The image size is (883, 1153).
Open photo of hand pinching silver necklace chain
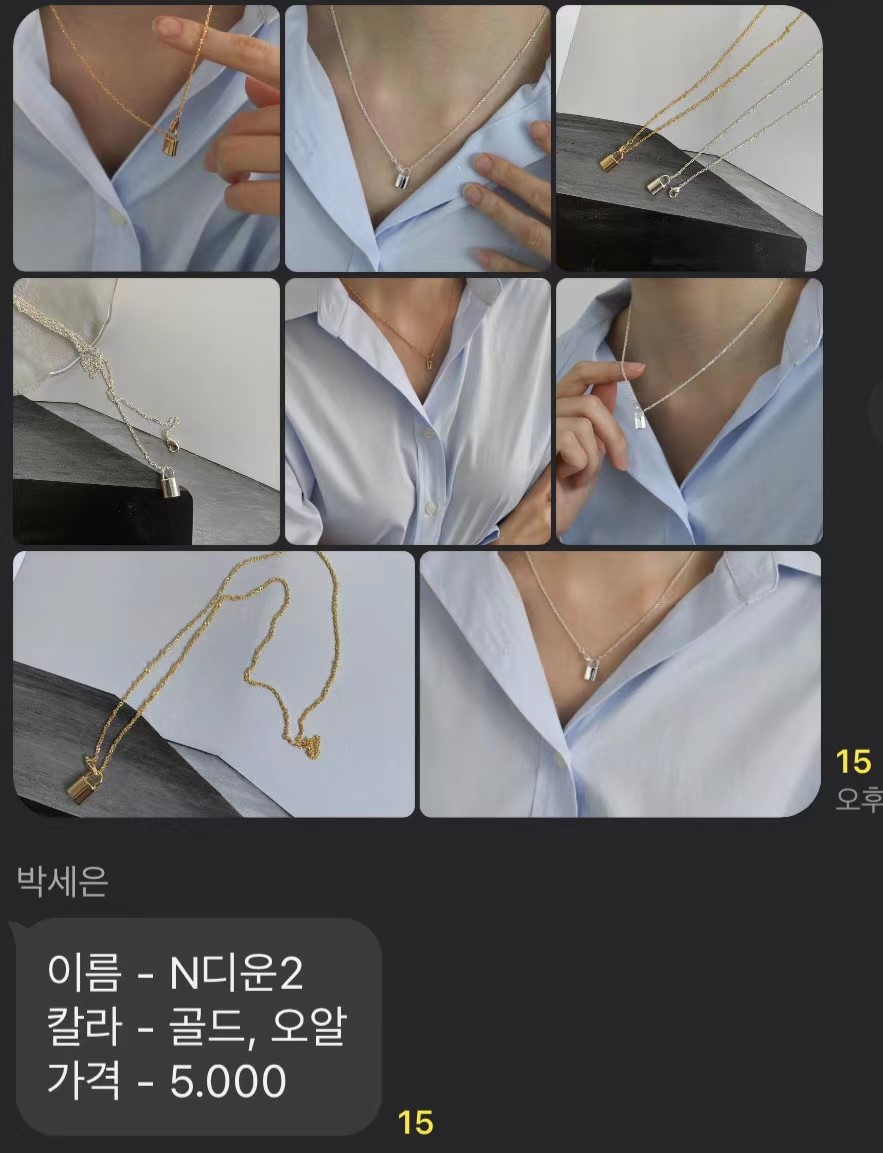click(689, 411)
